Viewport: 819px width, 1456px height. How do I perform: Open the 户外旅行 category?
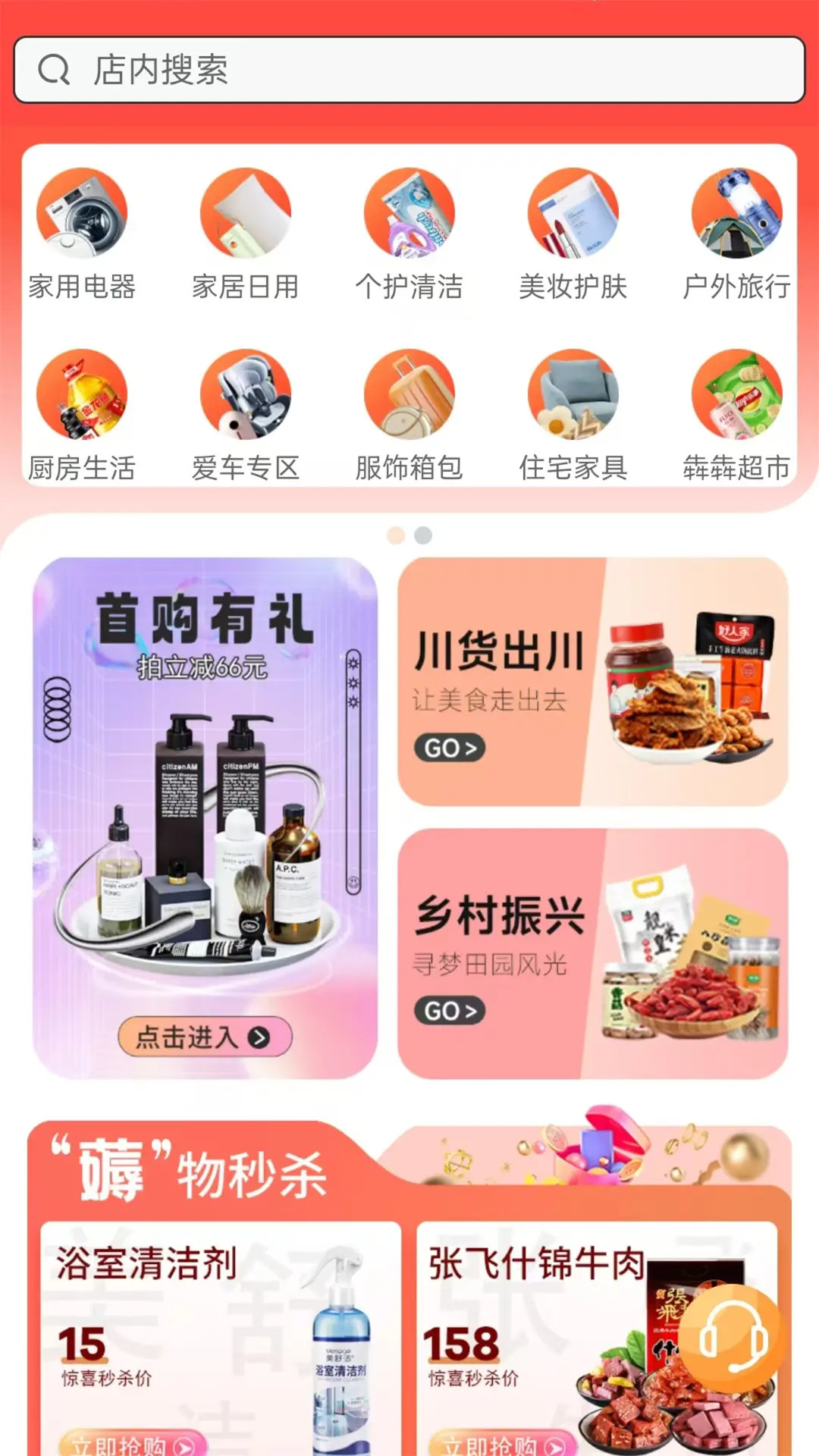[736, 234]
